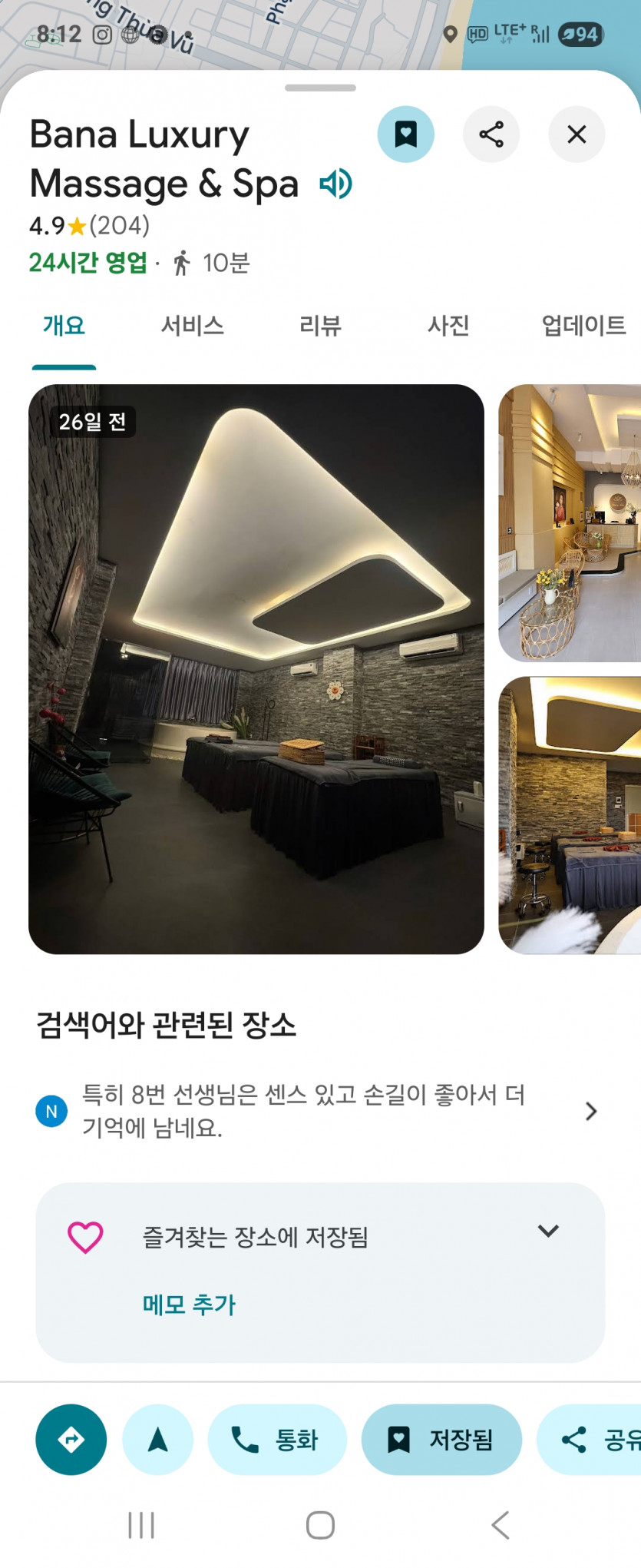Tap 메모 추가 to add a note
This screenshot has height=1568, width=641.
click(x=189, y=1304)
